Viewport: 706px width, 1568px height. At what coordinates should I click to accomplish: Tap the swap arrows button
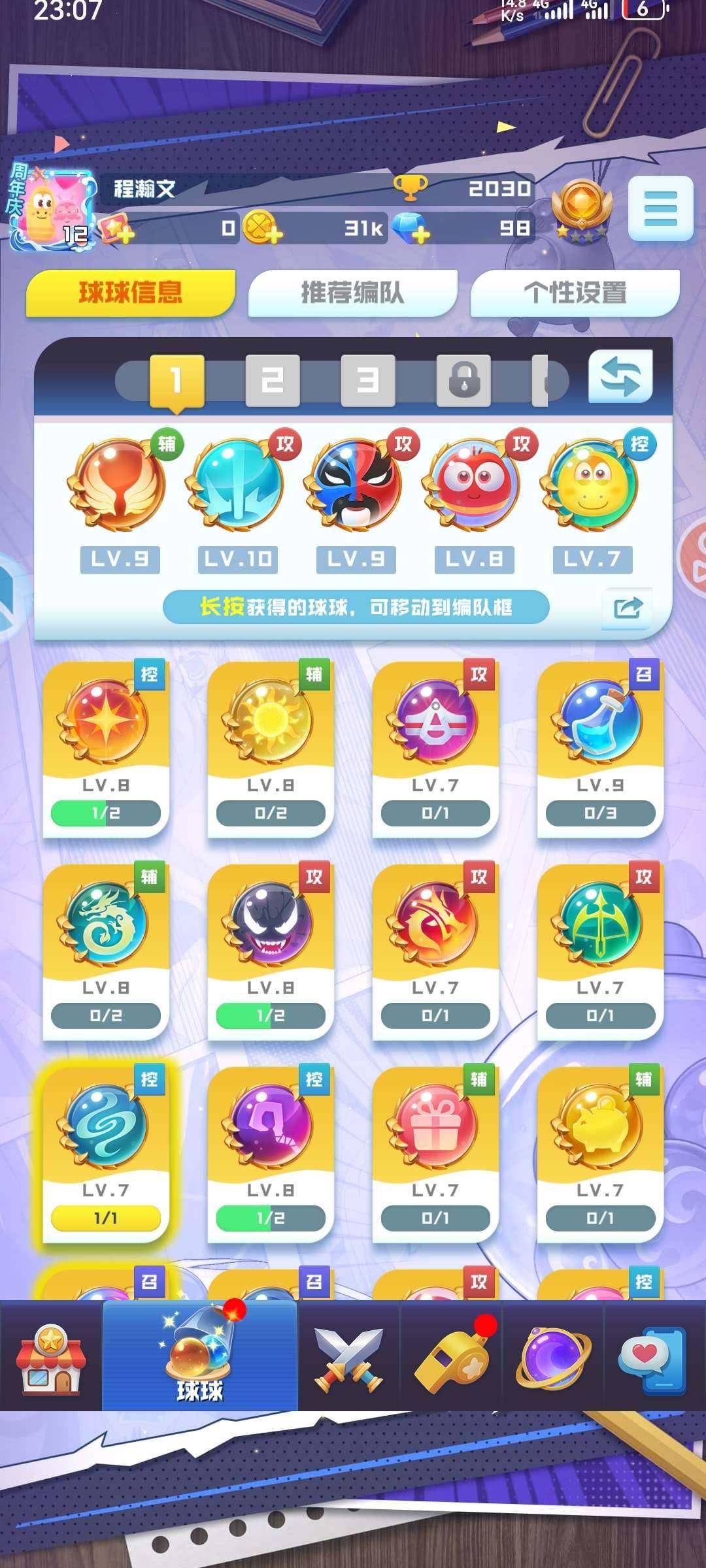pyautogui.click(x=620, y=377)
